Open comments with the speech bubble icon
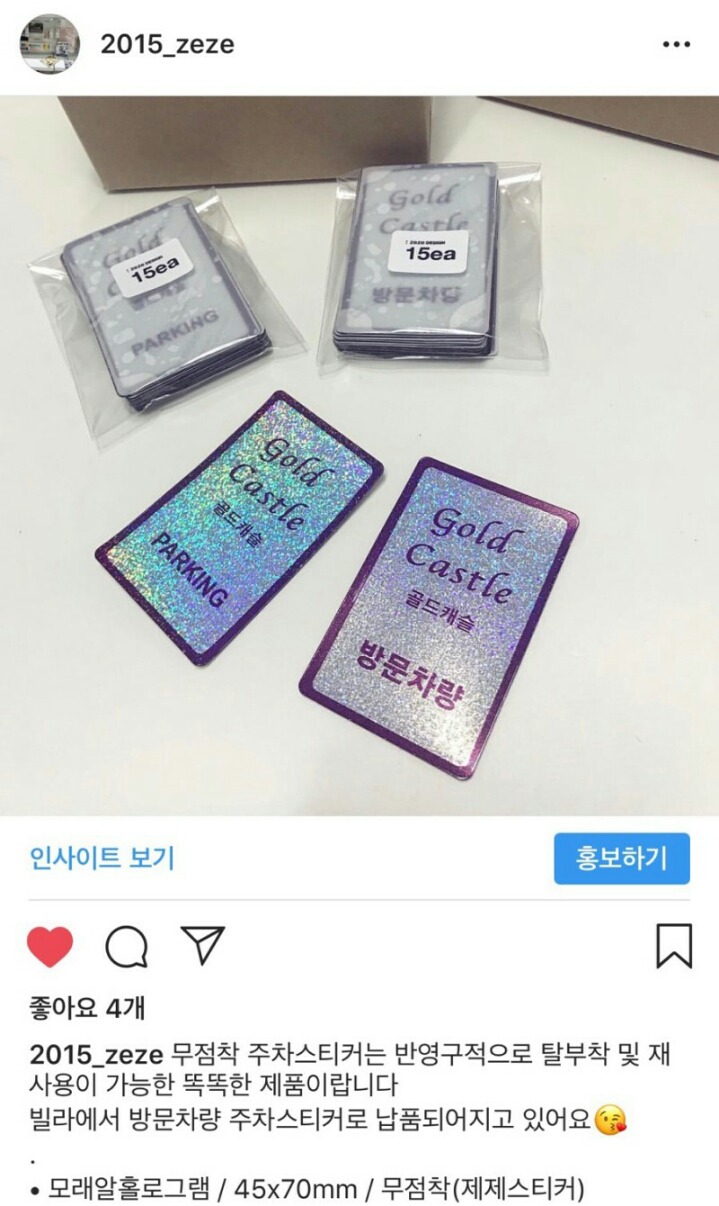 coord(127,946)
